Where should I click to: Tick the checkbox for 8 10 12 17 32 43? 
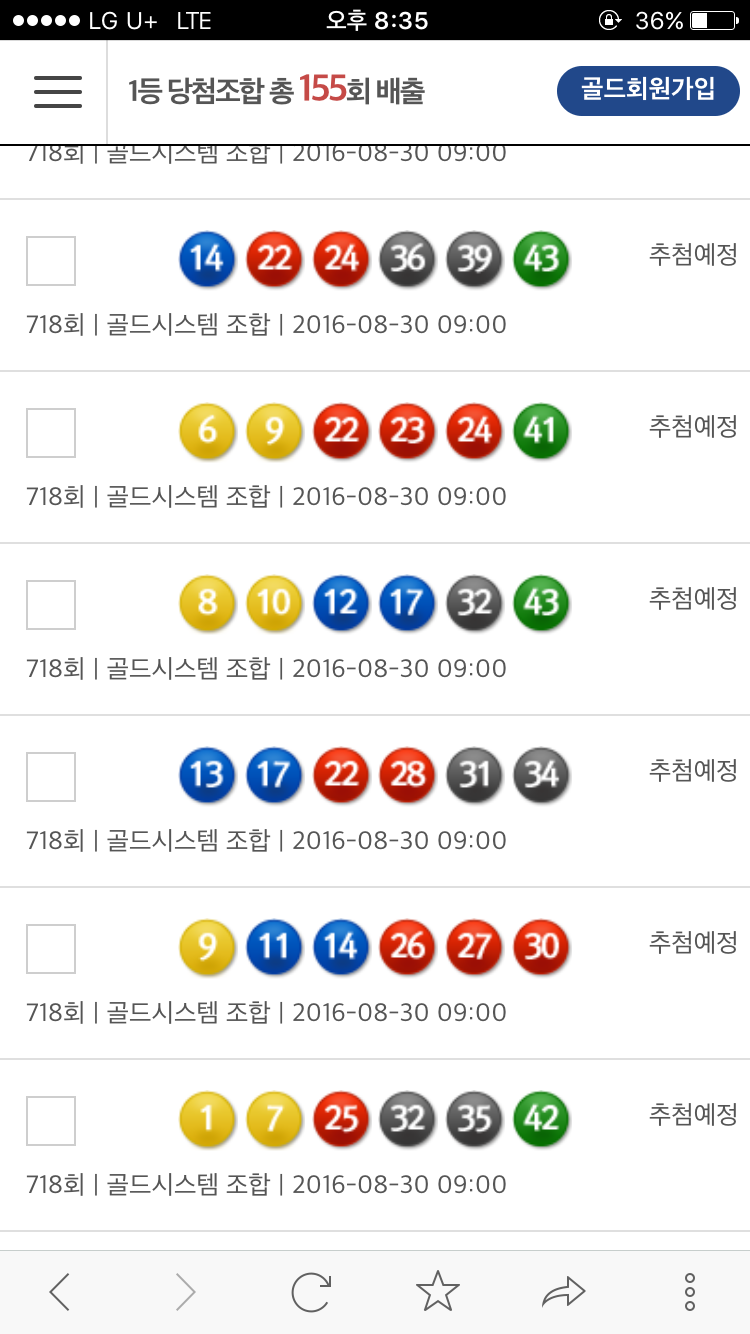50,605
